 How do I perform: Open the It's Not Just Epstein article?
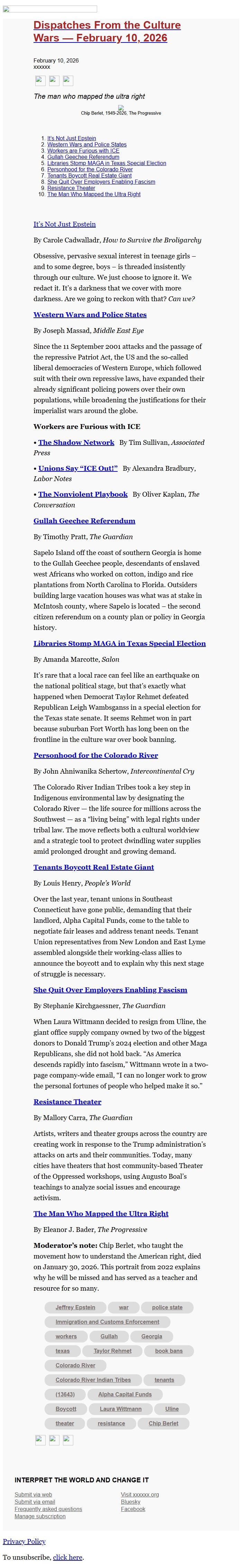(64, 224)
